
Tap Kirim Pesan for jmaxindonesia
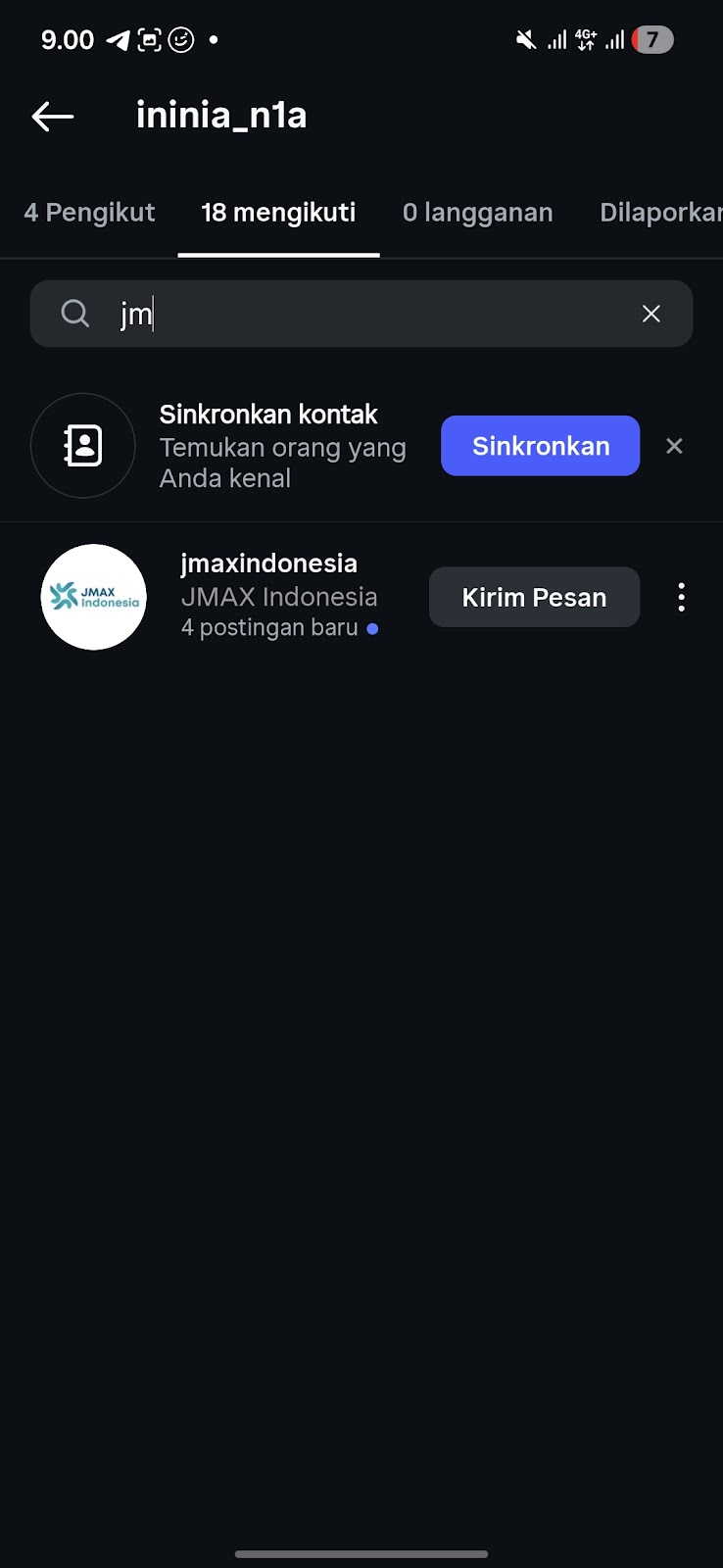pyautogui.click(x=534, y=597)
